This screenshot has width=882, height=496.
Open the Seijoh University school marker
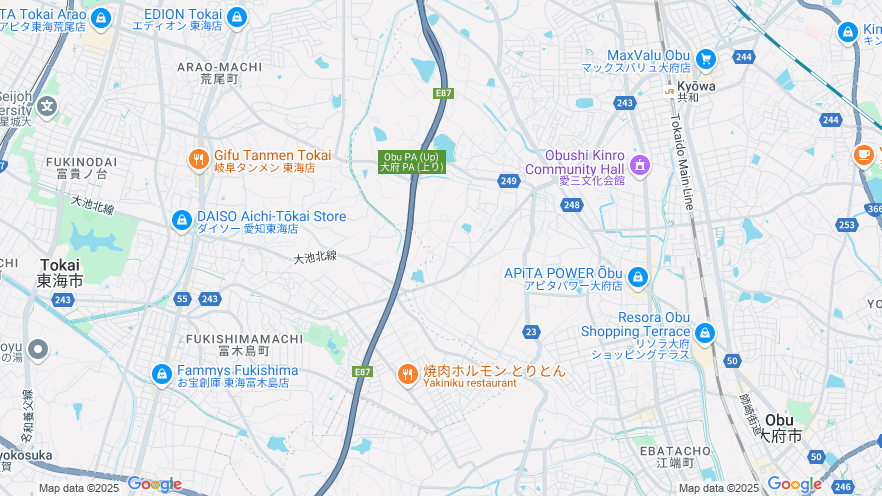(48, 106)
